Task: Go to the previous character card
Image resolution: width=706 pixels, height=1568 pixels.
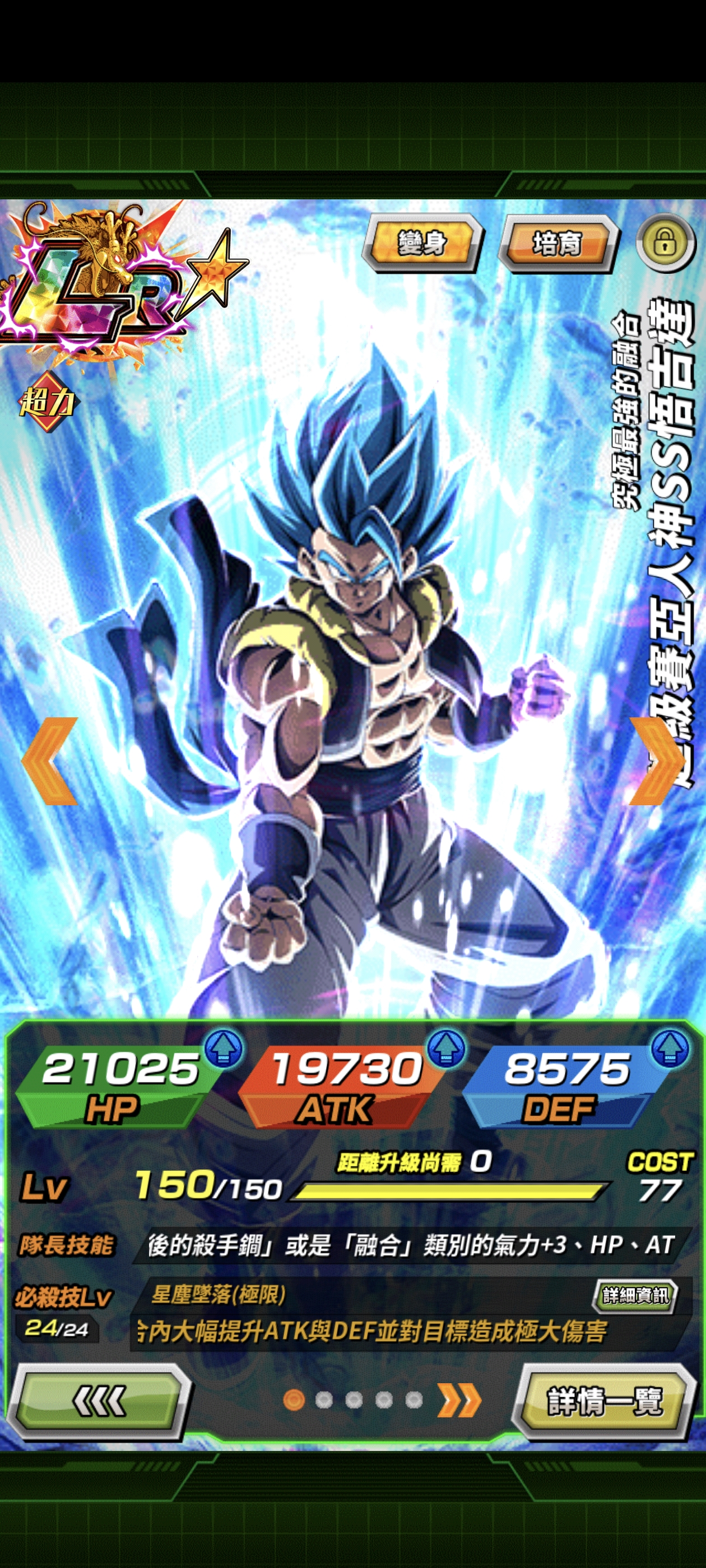Action: [50, 761]
